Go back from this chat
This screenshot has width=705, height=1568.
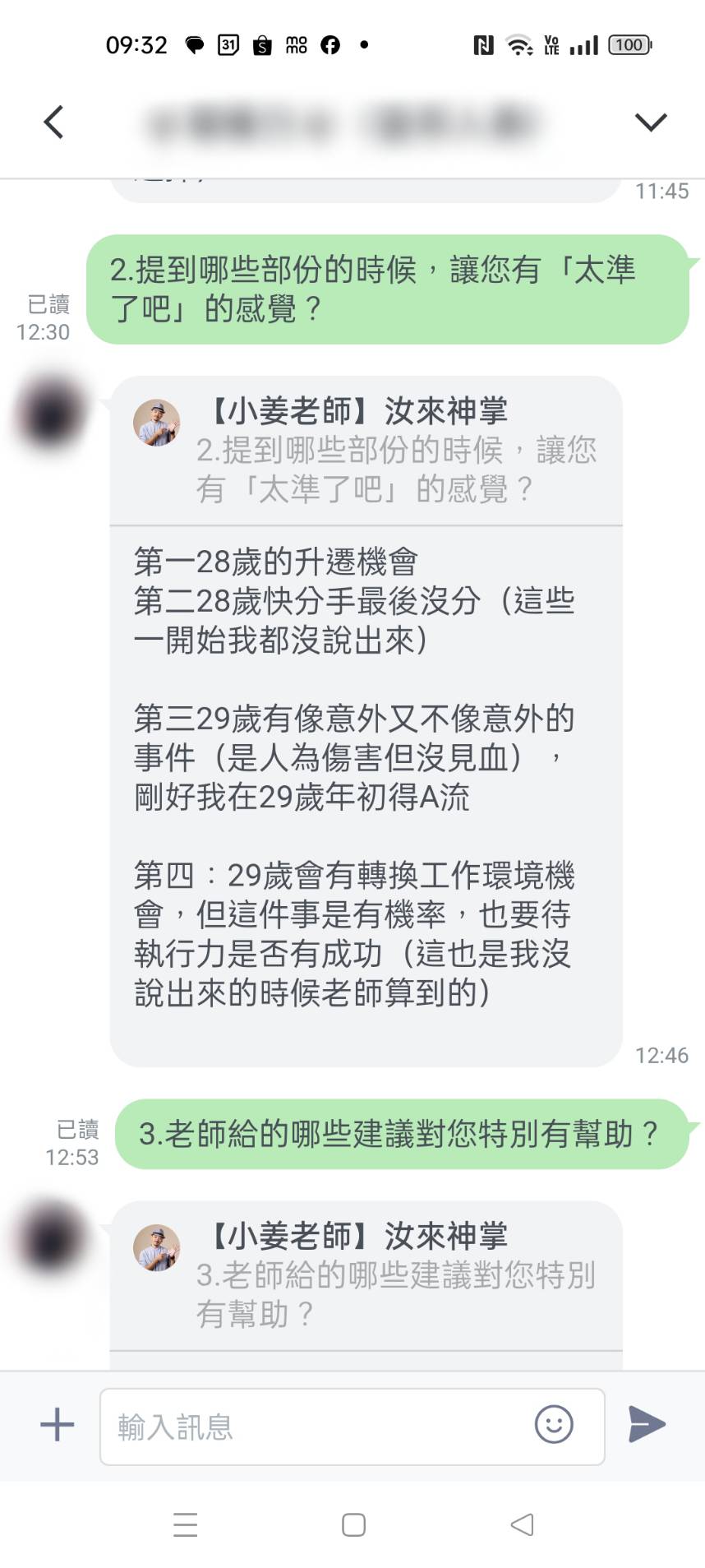(x=53, y=123)
